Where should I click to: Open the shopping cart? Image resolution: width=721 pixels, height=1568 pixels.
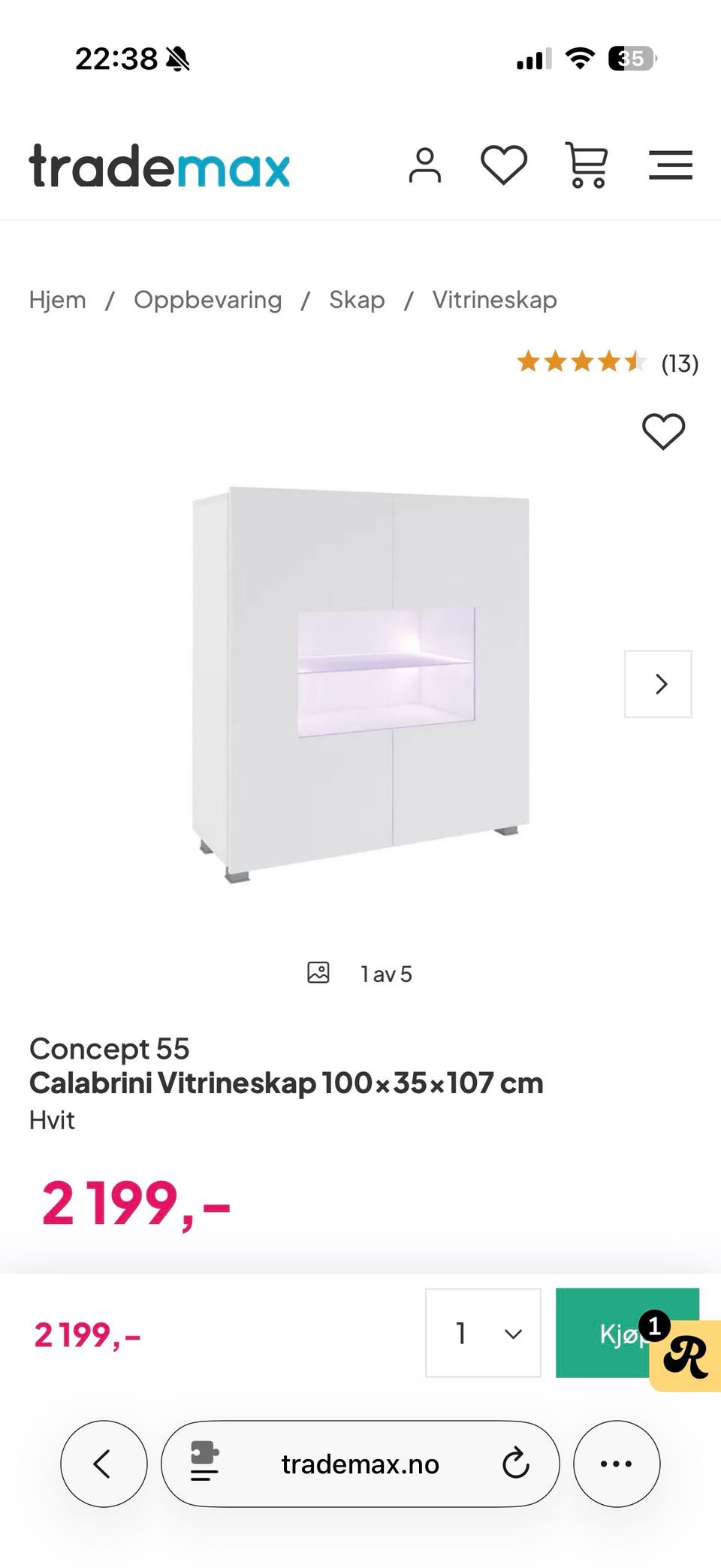point(587,165)
